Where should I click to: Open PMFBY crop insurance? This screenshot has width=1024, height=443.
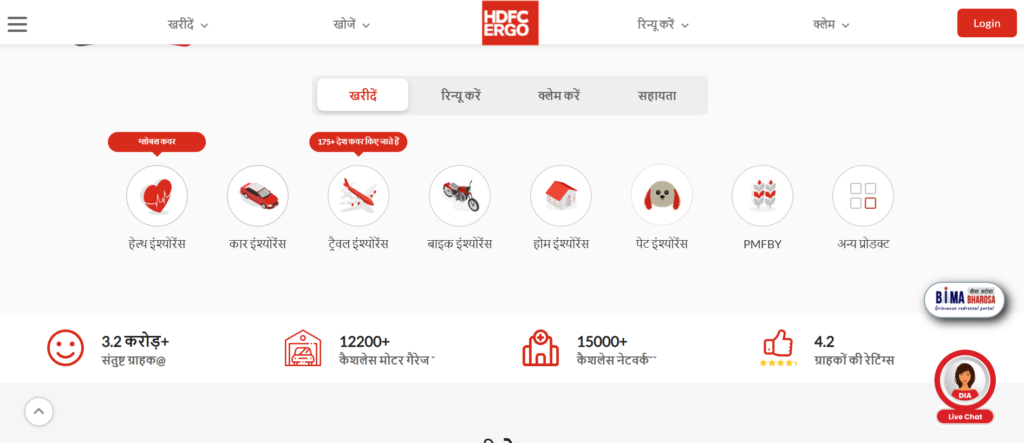click(762, 208)
